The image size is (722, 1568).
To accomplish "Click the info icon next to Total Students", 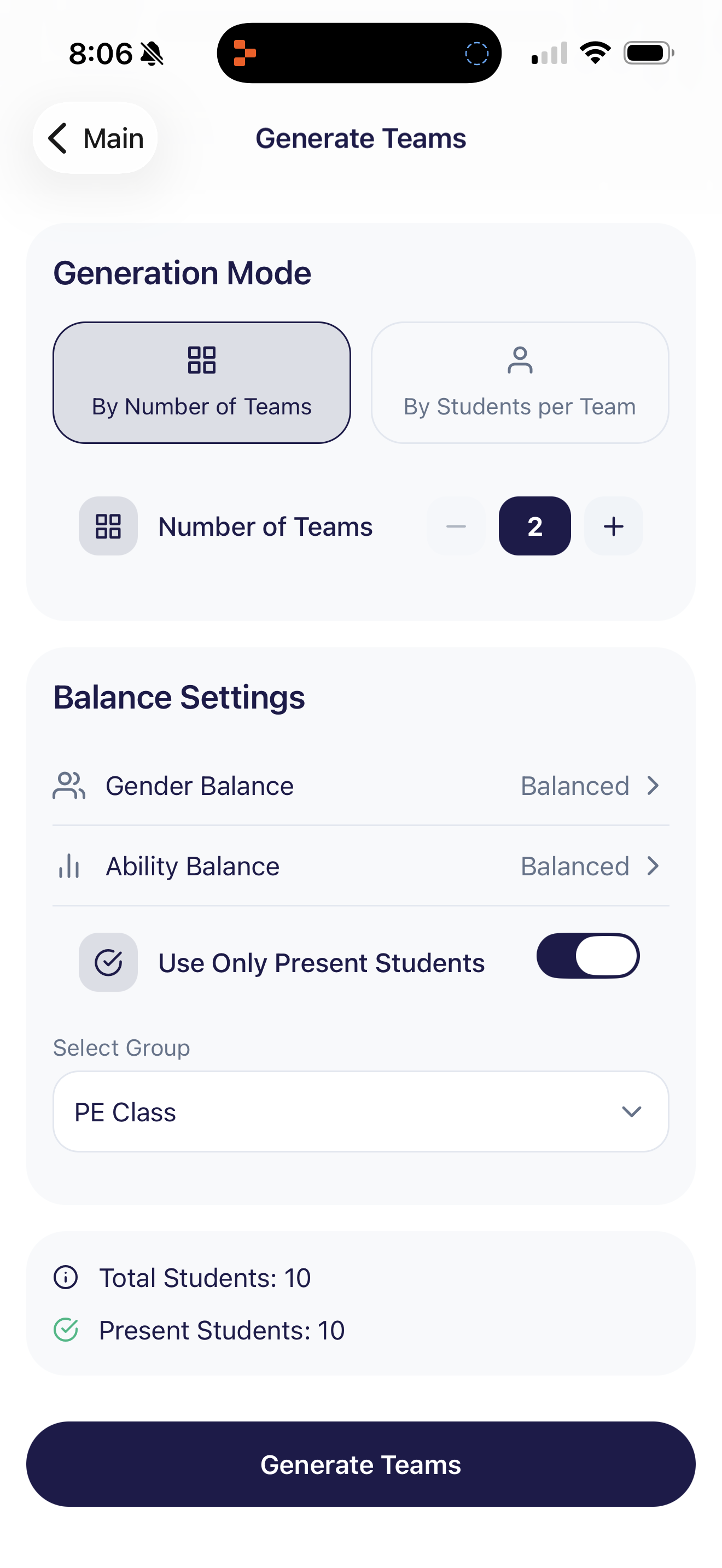I will coord(66,1278).
